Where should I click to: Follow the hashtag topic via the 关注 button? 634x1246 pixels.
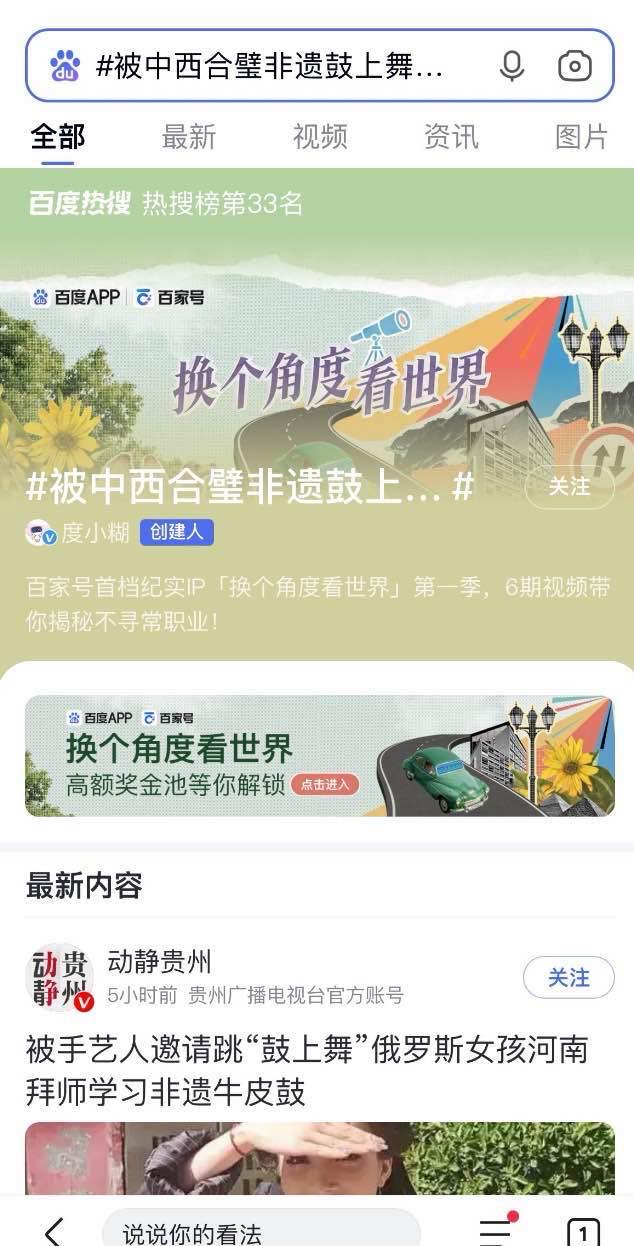coord(569,487)
